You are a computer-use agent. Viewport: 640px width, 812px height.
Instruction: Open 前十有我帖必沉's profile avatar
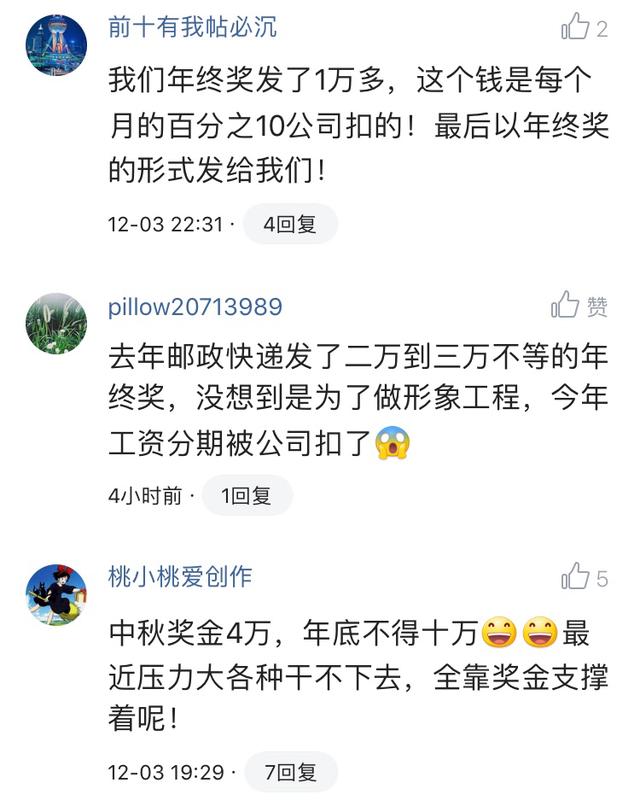55,45
